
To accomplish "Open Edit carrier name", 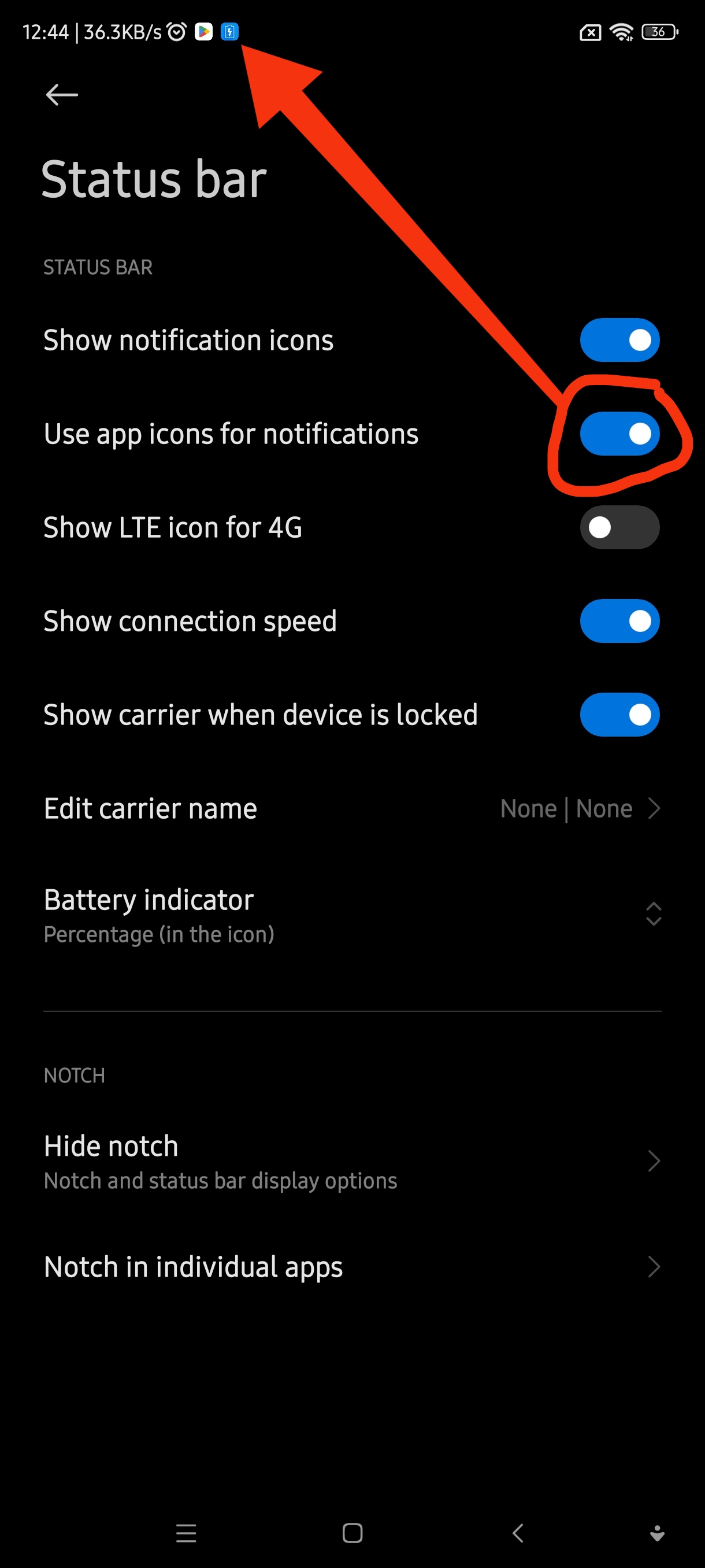I will tap(352, 808).
